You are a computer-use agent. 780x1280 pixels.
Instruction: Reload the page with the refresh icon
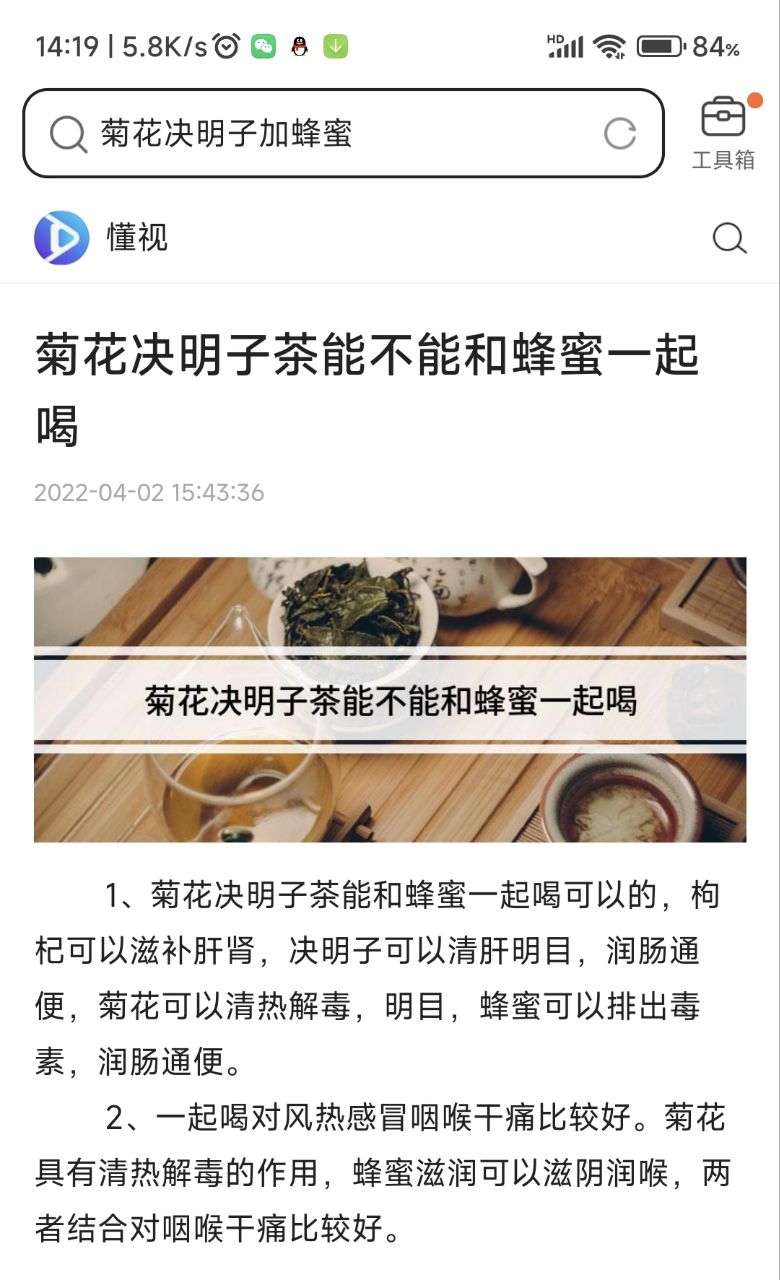(x=620, y=133)
